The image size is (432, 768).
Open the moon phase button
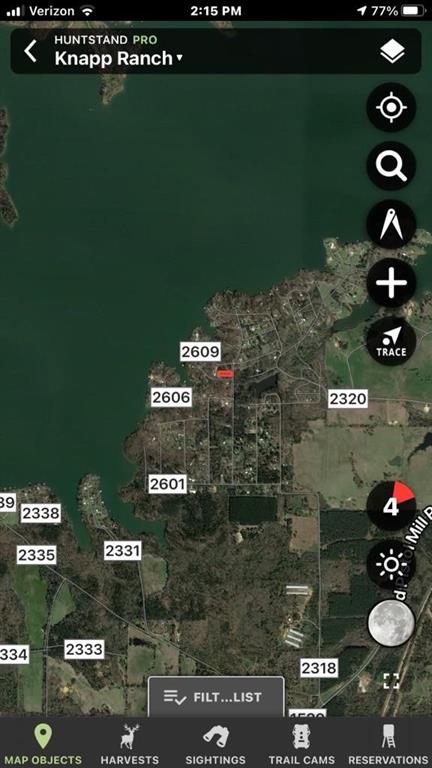(391, 623)
